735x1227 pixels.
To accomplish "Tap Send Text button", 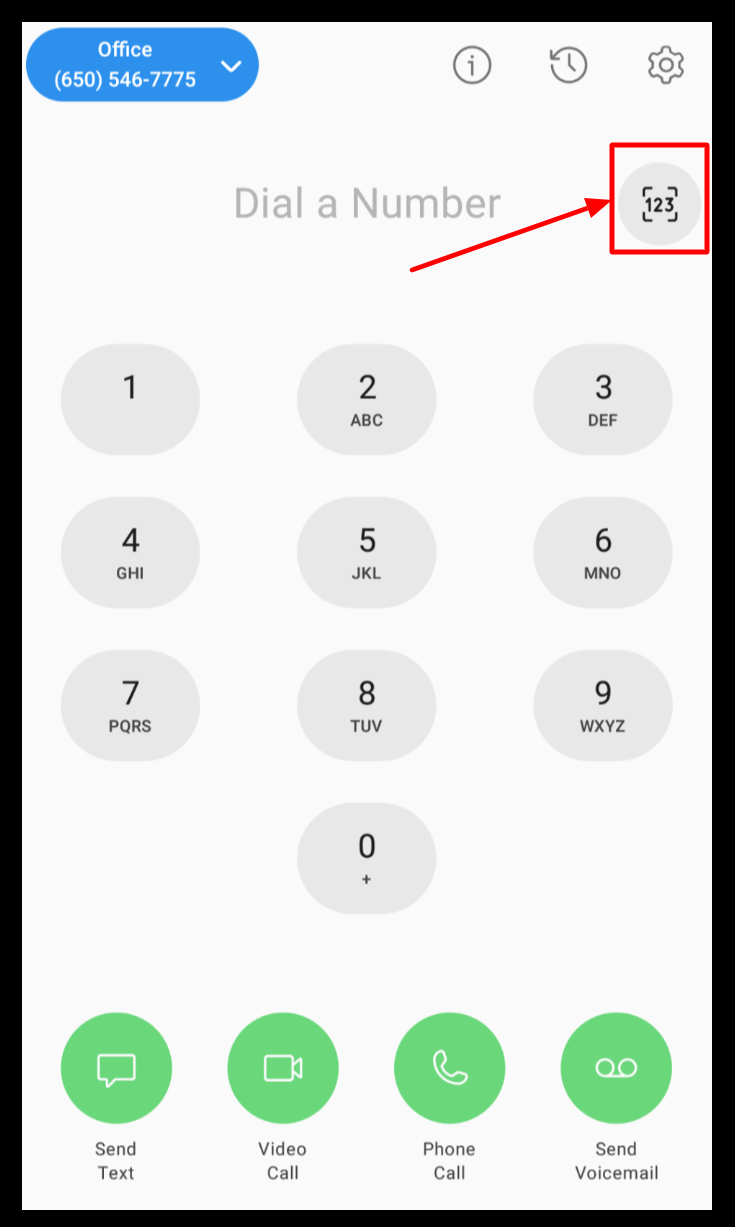I will pyautogui.click(x=116, y=1068).
